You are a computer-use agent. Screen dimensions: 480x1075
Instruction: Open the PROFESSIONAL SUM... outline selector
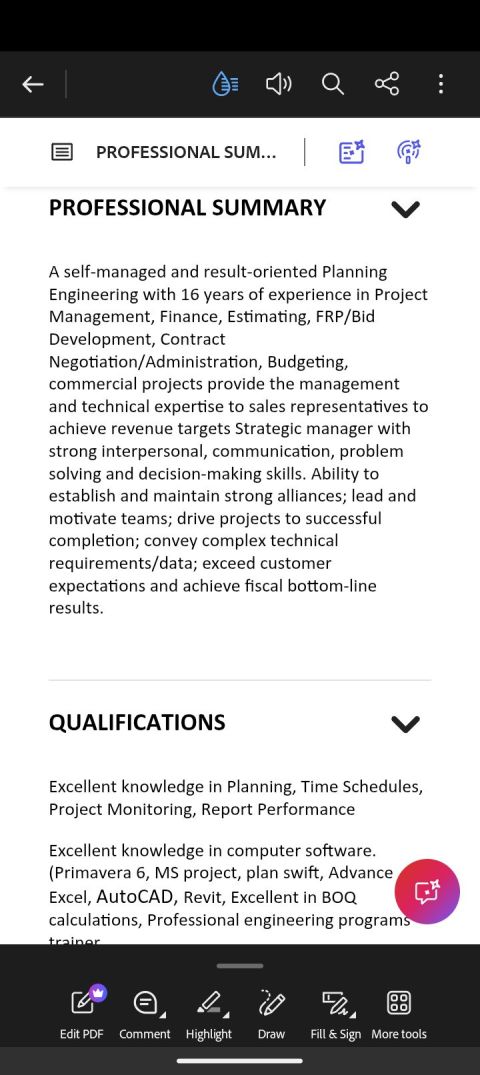tap(165, 152)
